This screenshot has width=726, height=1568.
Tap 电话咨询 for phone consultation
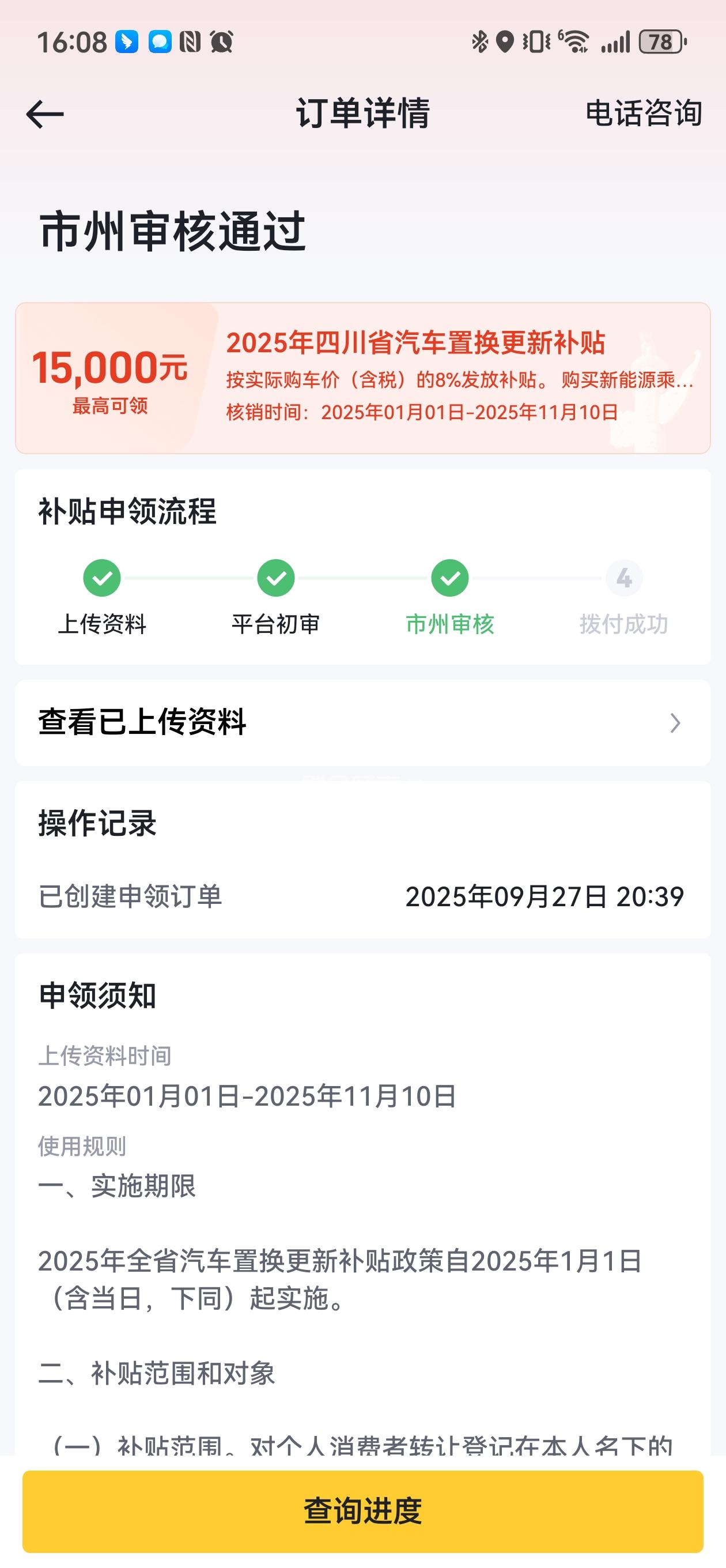point(643,114)
